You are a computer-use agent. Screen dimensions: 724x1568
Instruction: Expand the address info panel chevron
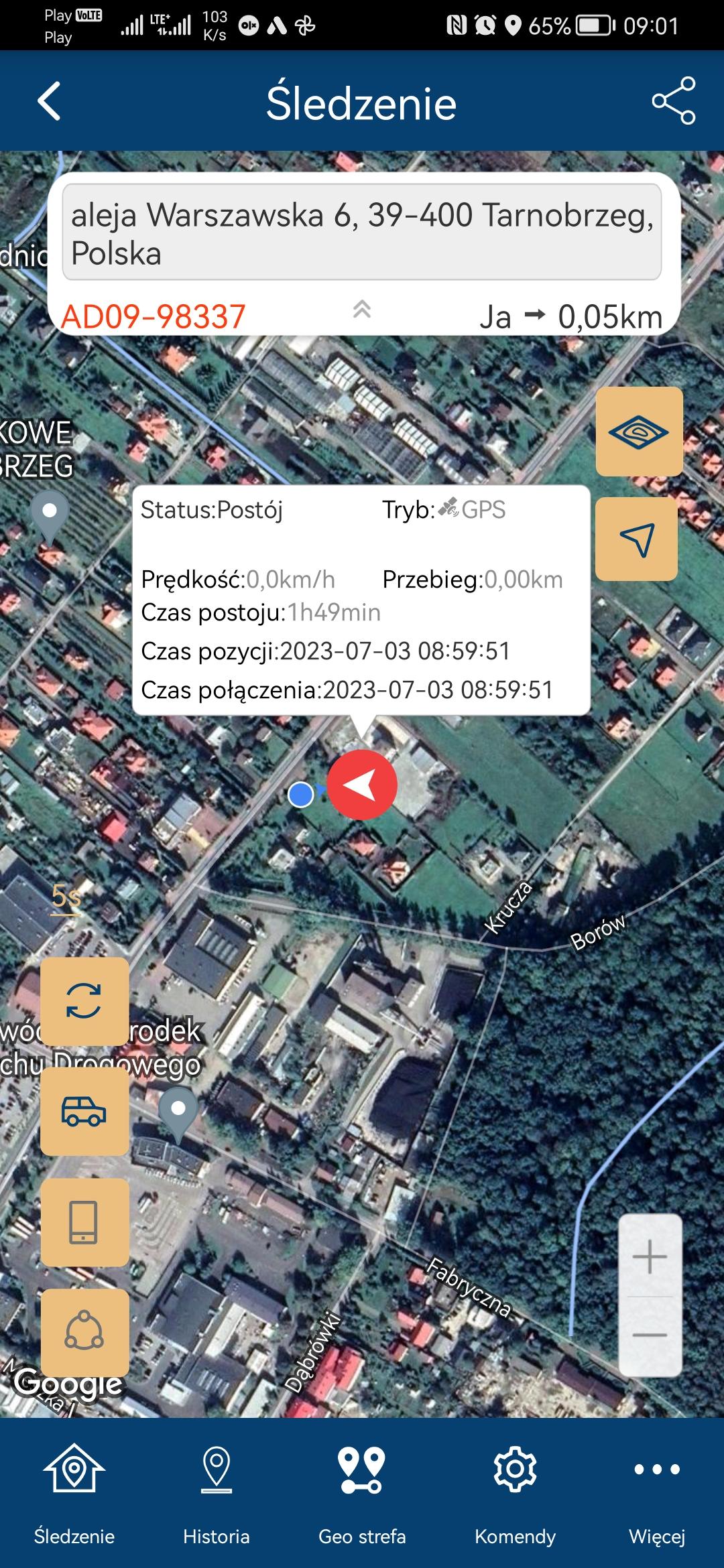[x=361, y=309]
